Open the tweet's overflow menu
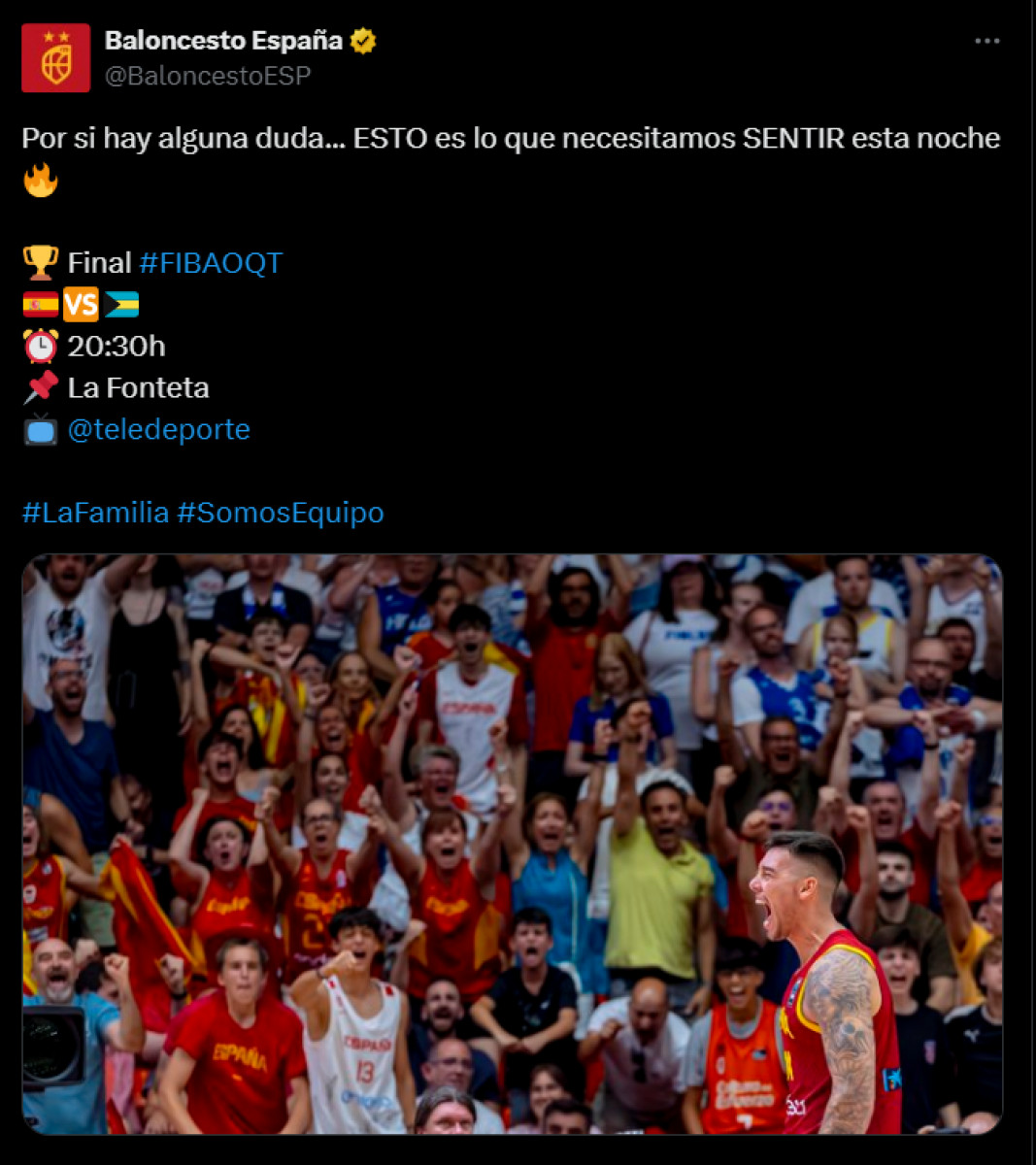Image resolution: width=1036 pixels, height=1165 pixels. point(986,41)
